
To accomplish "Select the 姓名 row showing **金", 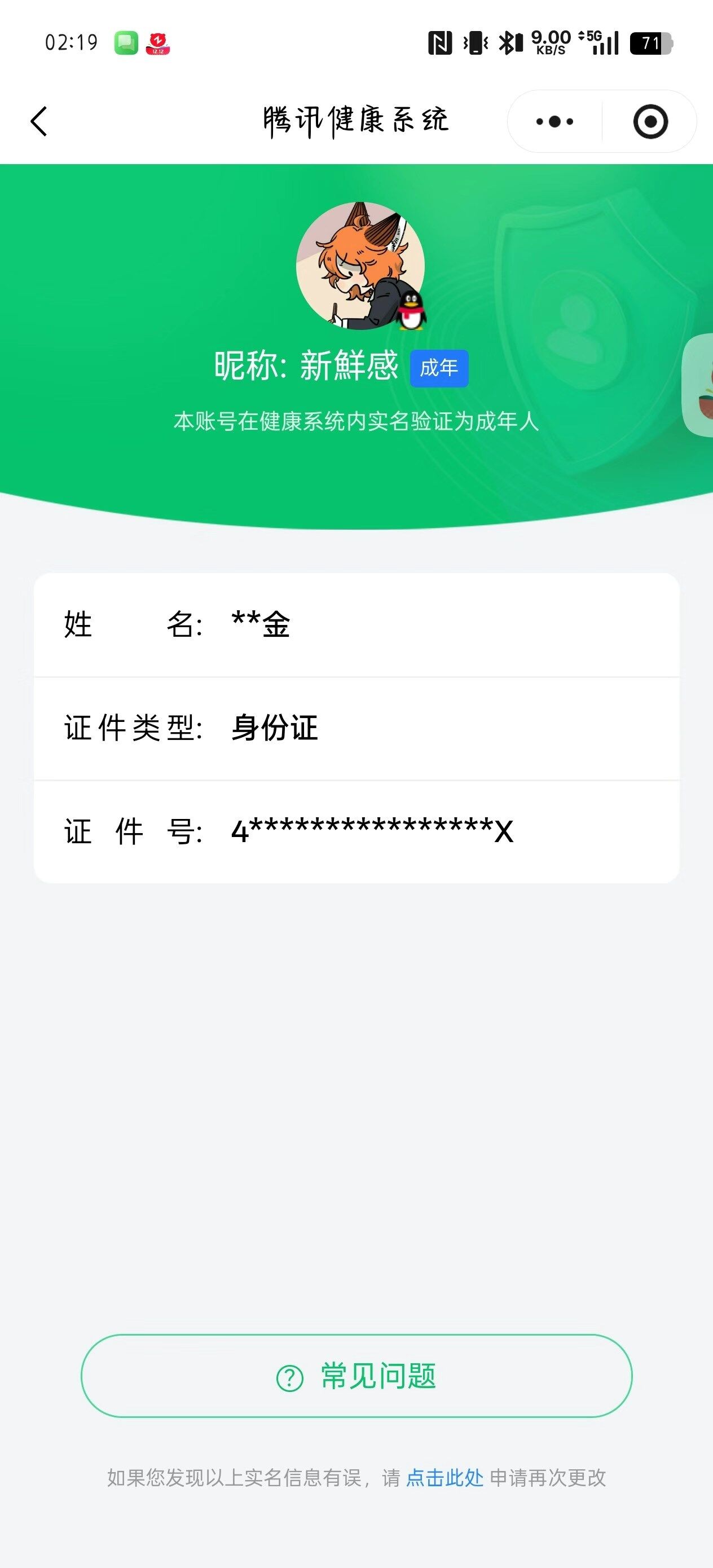I will (x=356, y=624).
